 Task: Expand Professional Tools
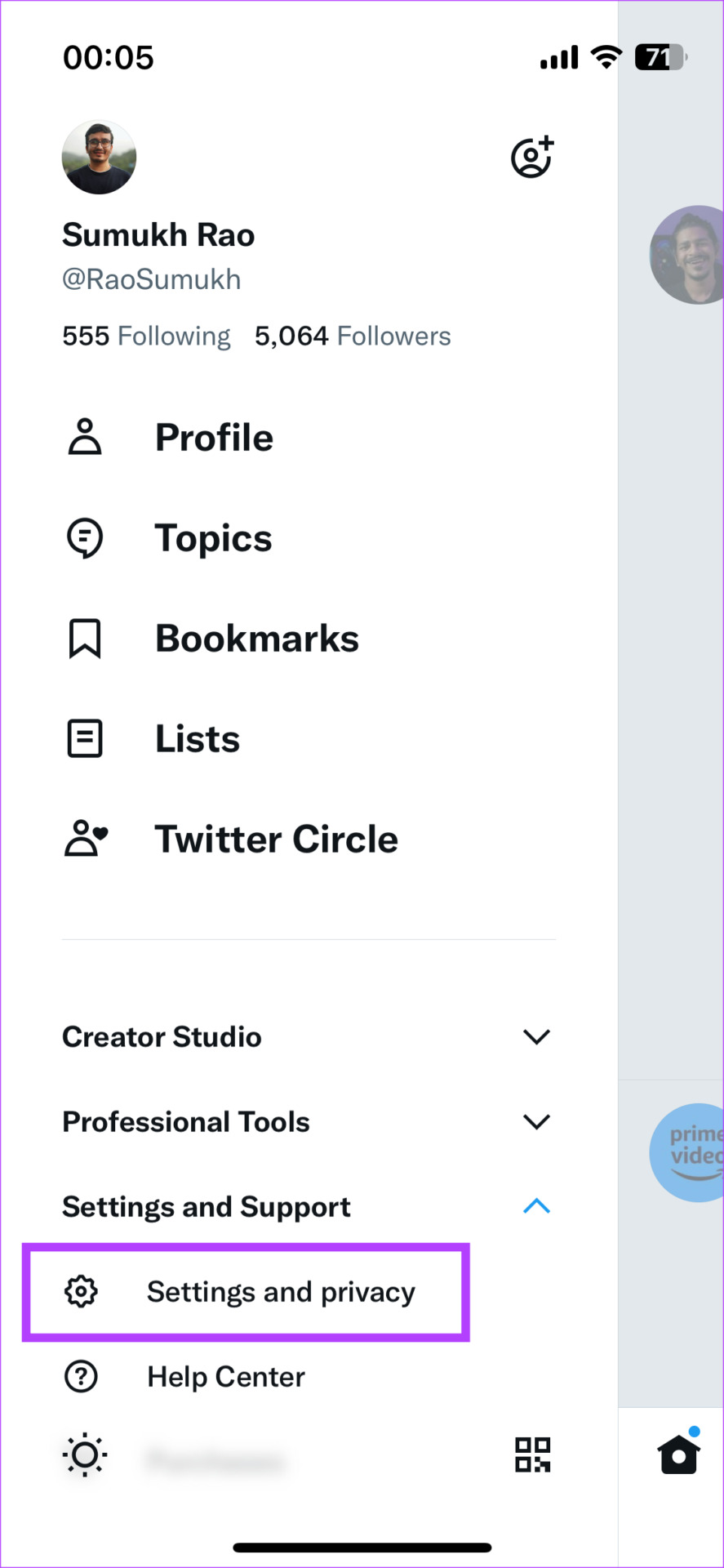tap(536, 1121)
